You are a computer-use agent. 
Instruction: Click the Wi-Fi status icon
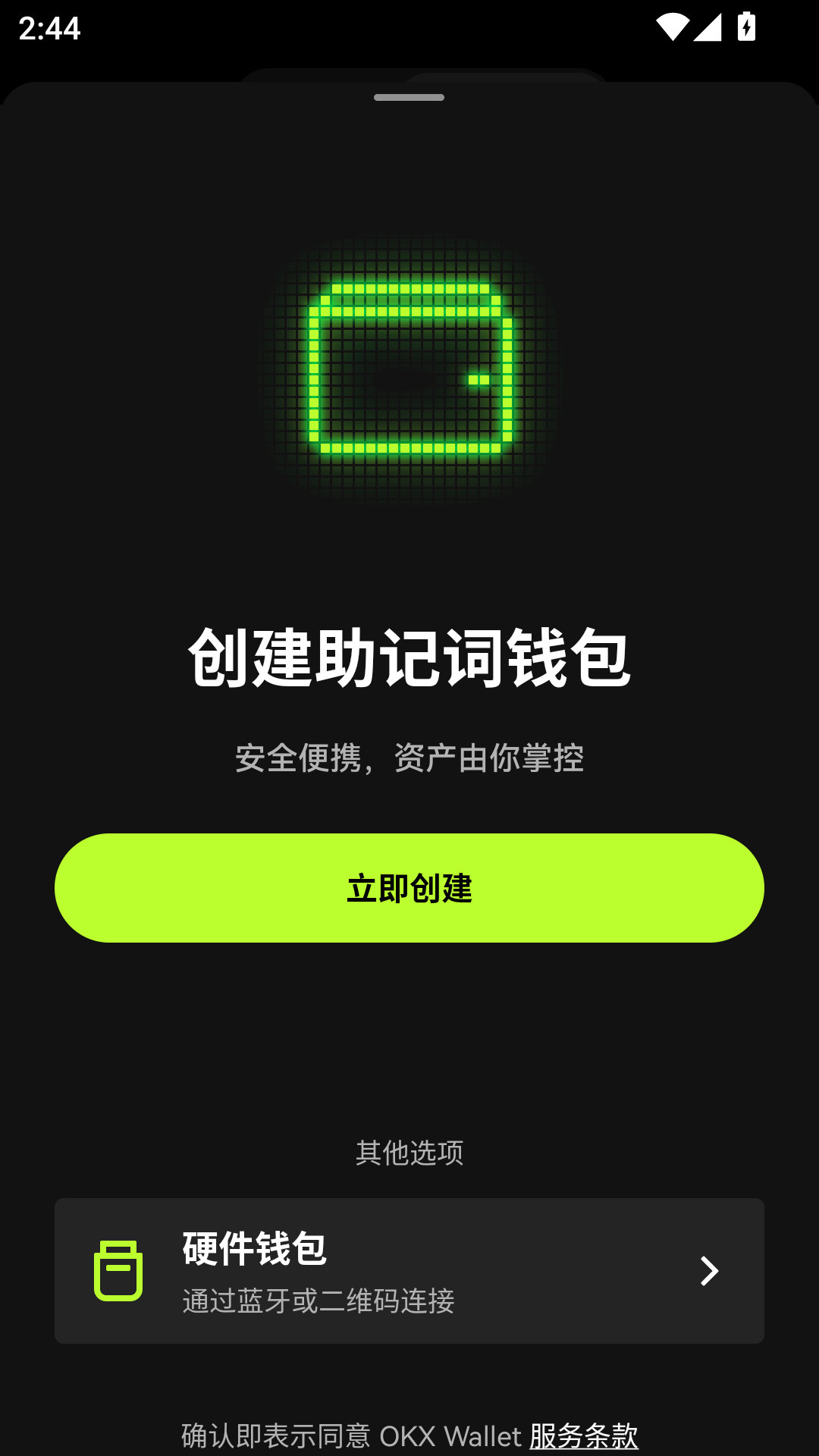click(674, 27)
